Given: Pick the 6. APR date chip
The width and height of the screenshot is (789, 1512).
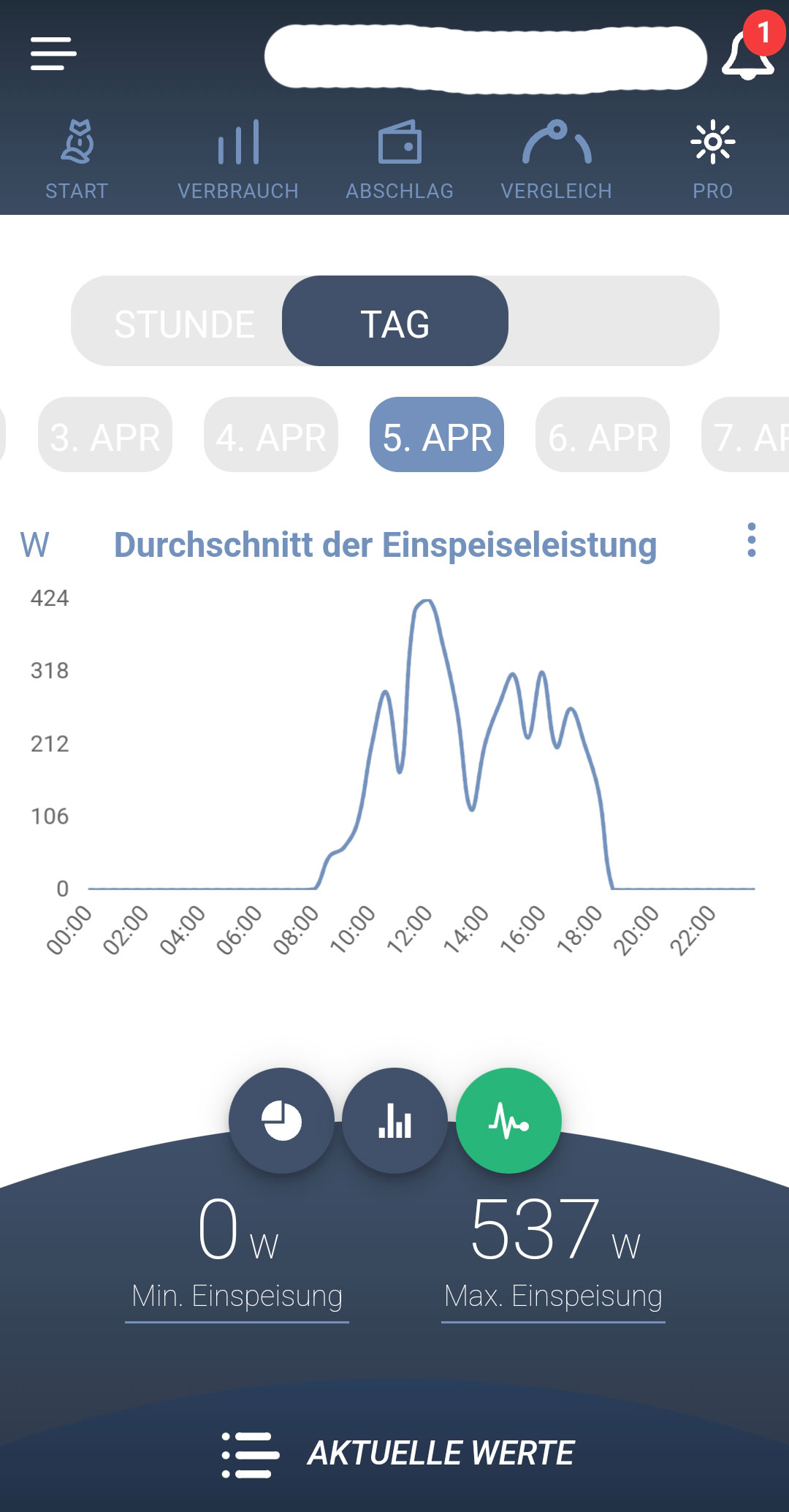Looking at the screenshot, I should pos(603,436).
